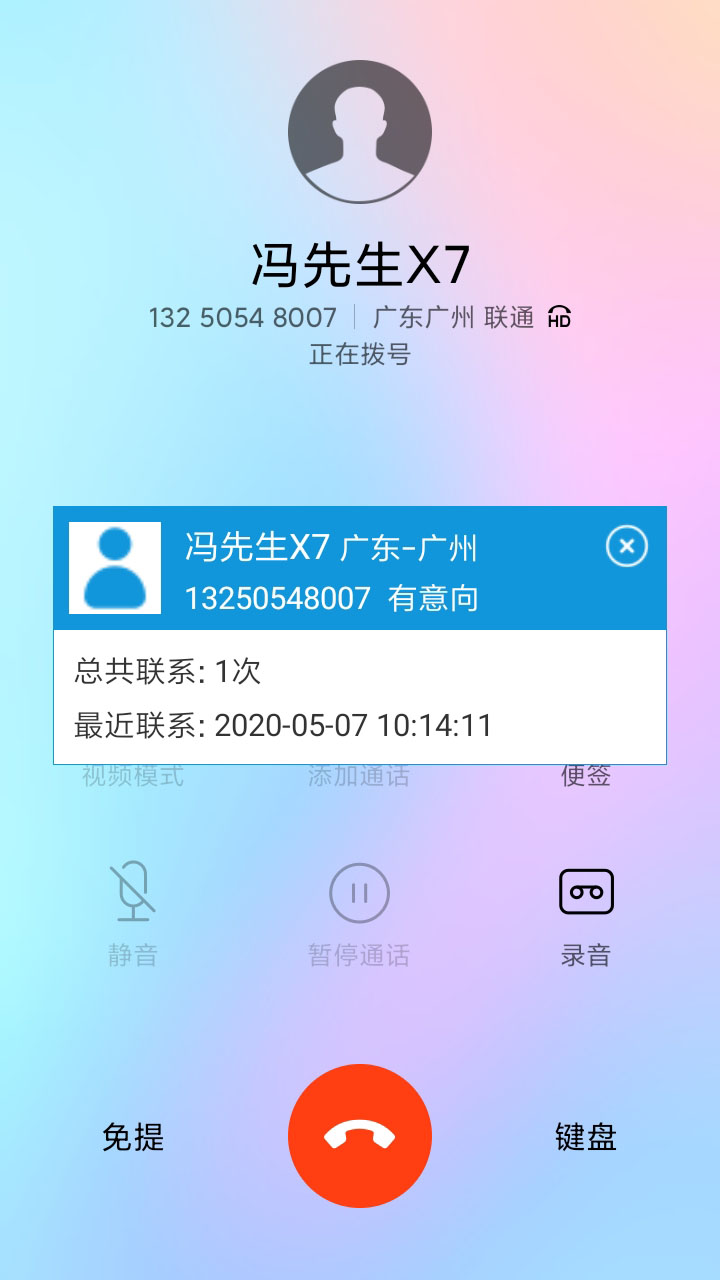The height and width of the screenshot is (1280, 720).
Task: Enable speakerphone via 免提
Action: 132,1137
